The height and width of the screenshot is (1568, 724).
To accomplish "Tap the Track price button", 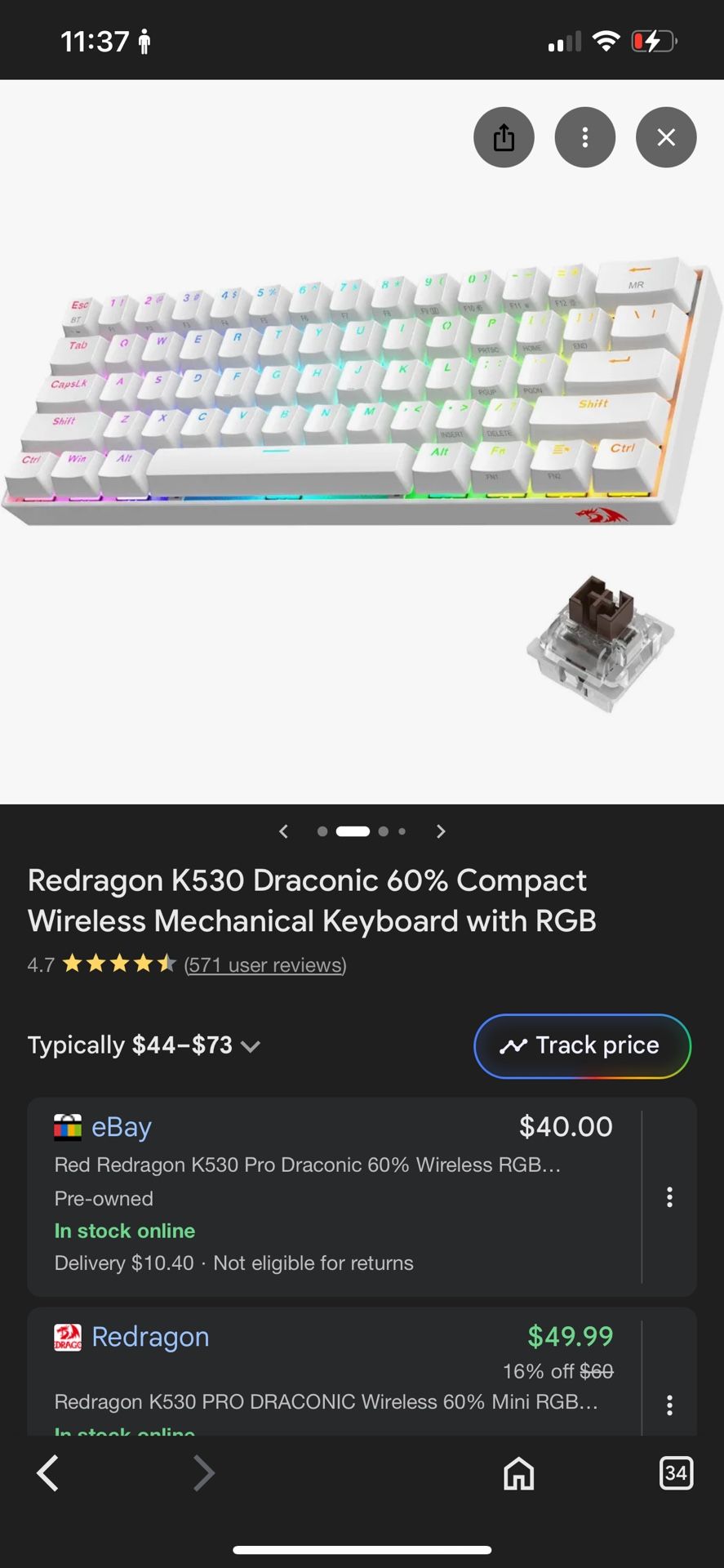I will click(582, 1045).
